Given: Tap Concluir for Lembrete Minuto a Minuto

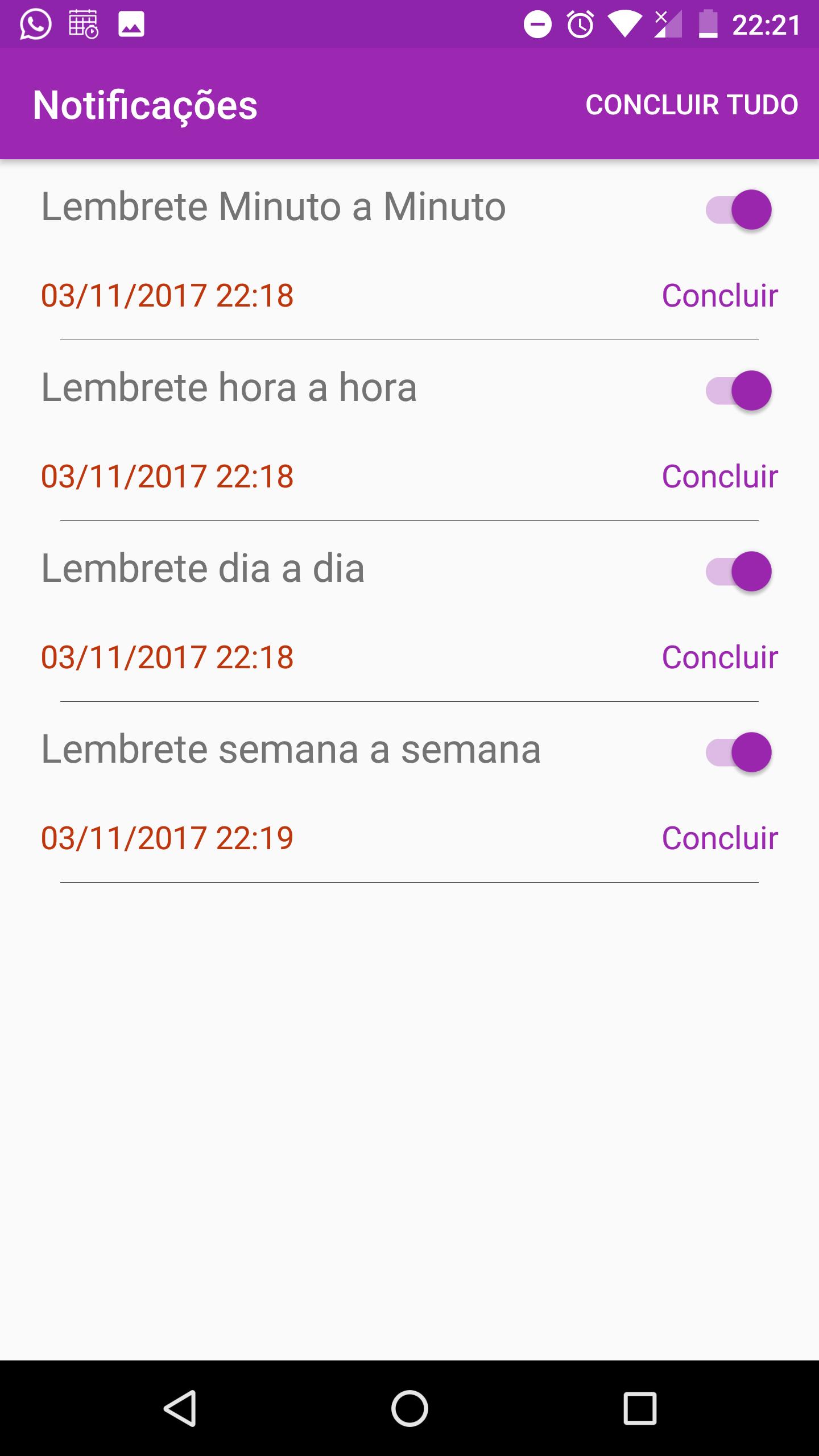Looking at the screenshot, I should tap(719, 296).
